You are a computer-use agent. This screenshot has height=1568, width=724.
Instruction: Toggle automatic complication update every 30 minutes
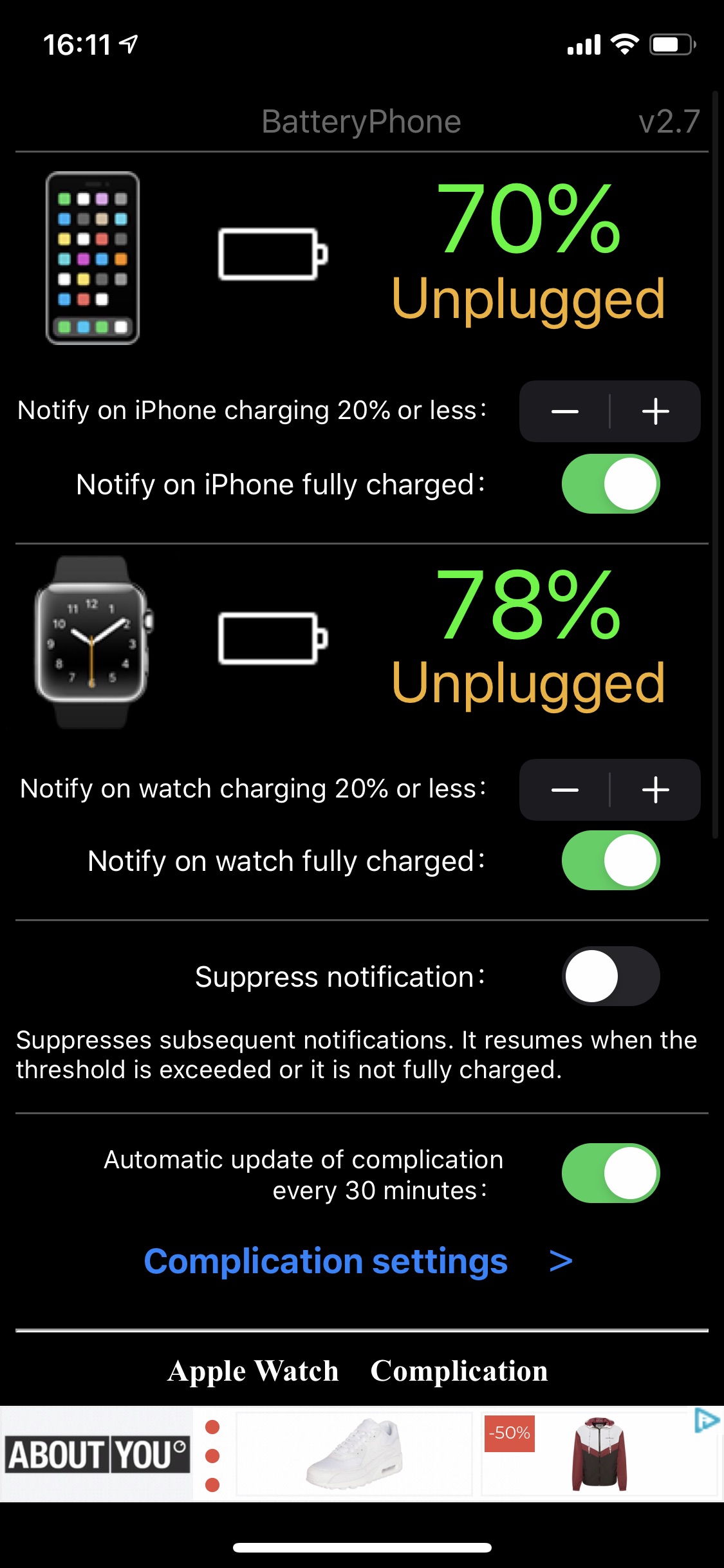click(610, 1173)
